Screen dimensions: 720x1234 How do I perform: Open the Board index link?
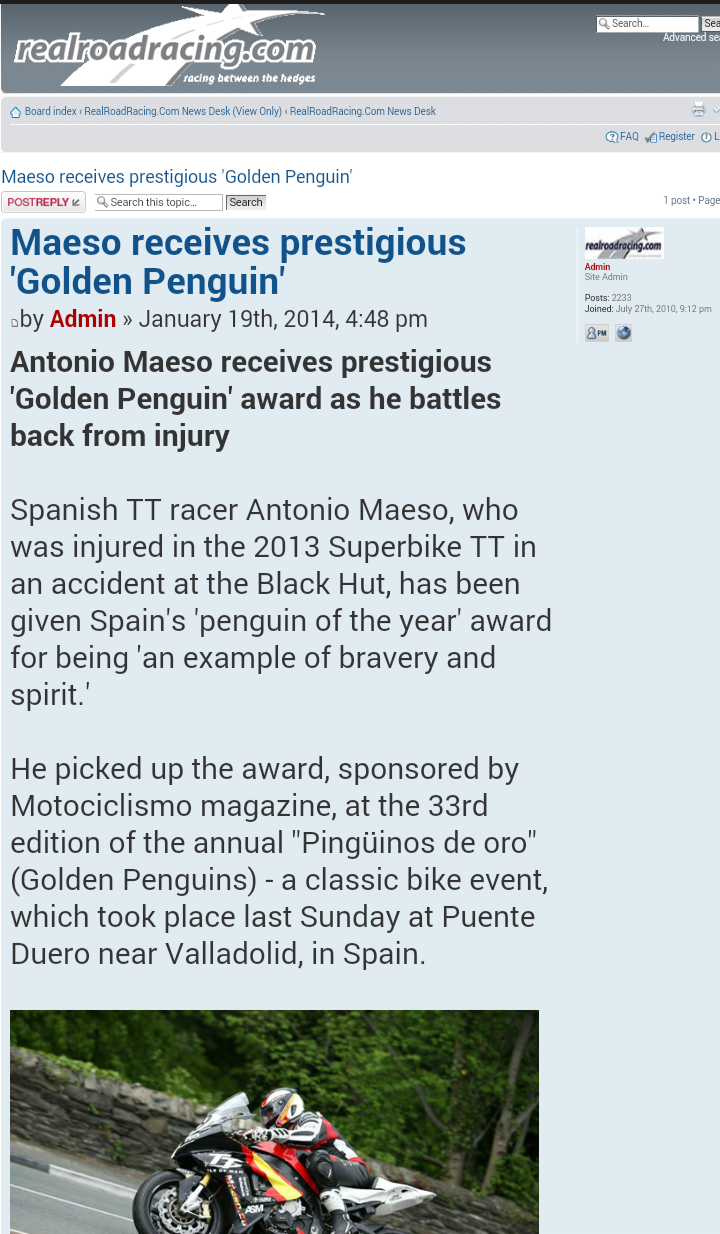pos(50,112)
